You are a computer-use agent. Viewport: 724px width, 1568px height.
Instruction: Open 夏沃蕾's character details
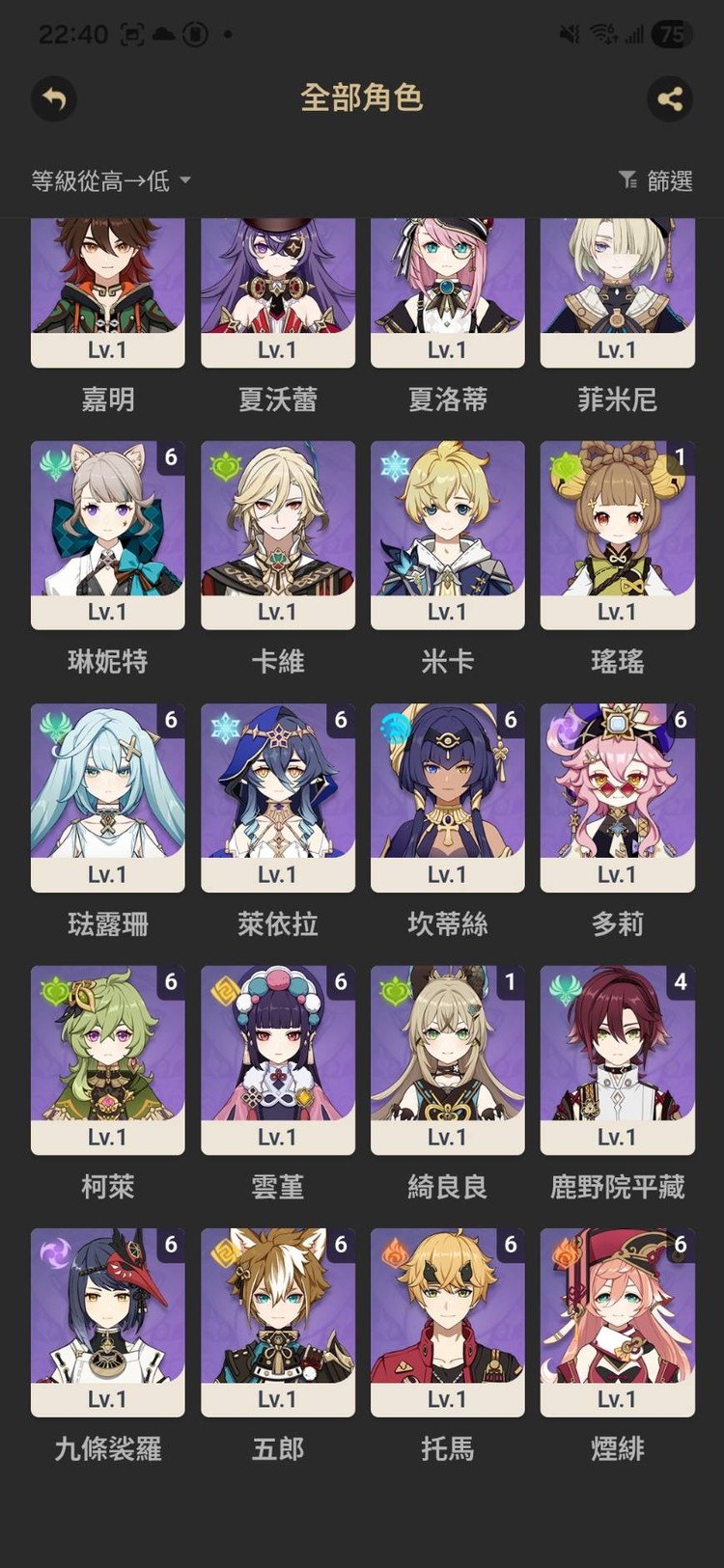tap(277, 289)
